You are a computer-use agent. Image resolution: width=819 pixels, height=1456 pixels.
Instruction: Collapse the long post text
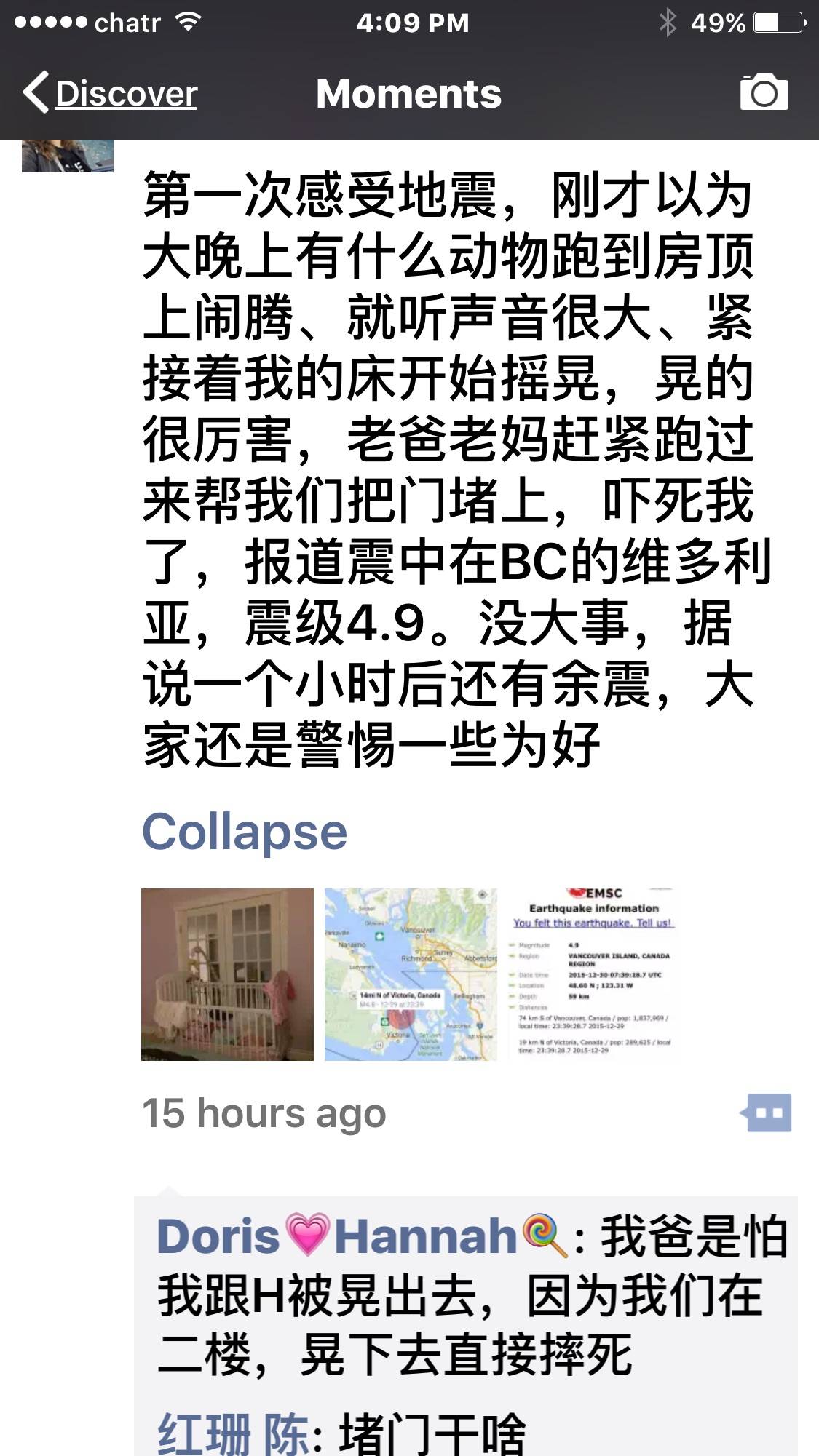coord(245,832)
